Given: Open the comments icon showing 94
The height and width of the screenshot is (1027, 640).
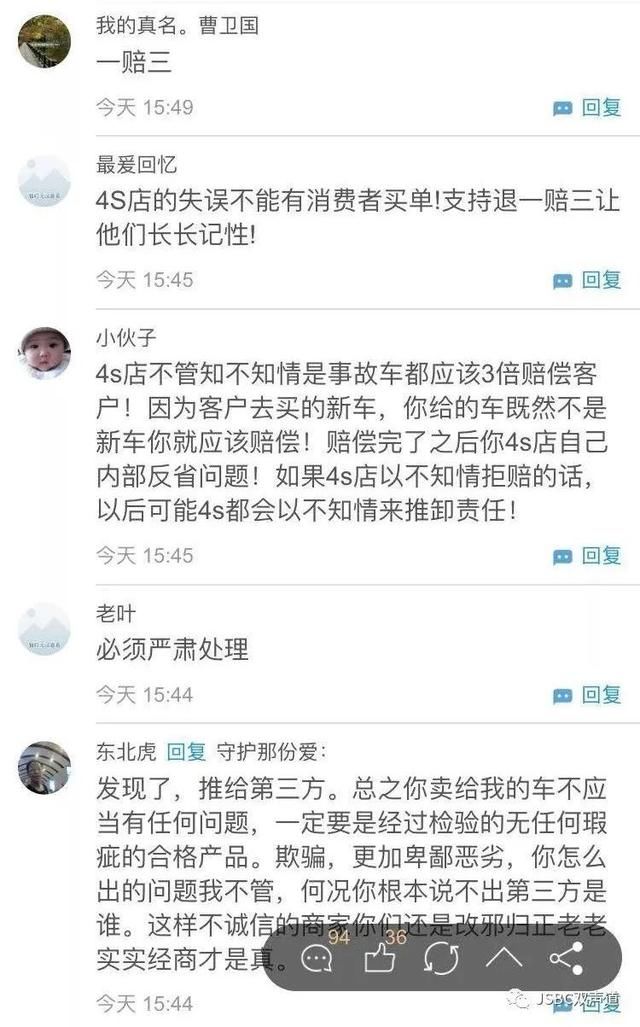Looking at the screenshot, I should [x=318, y=960].
